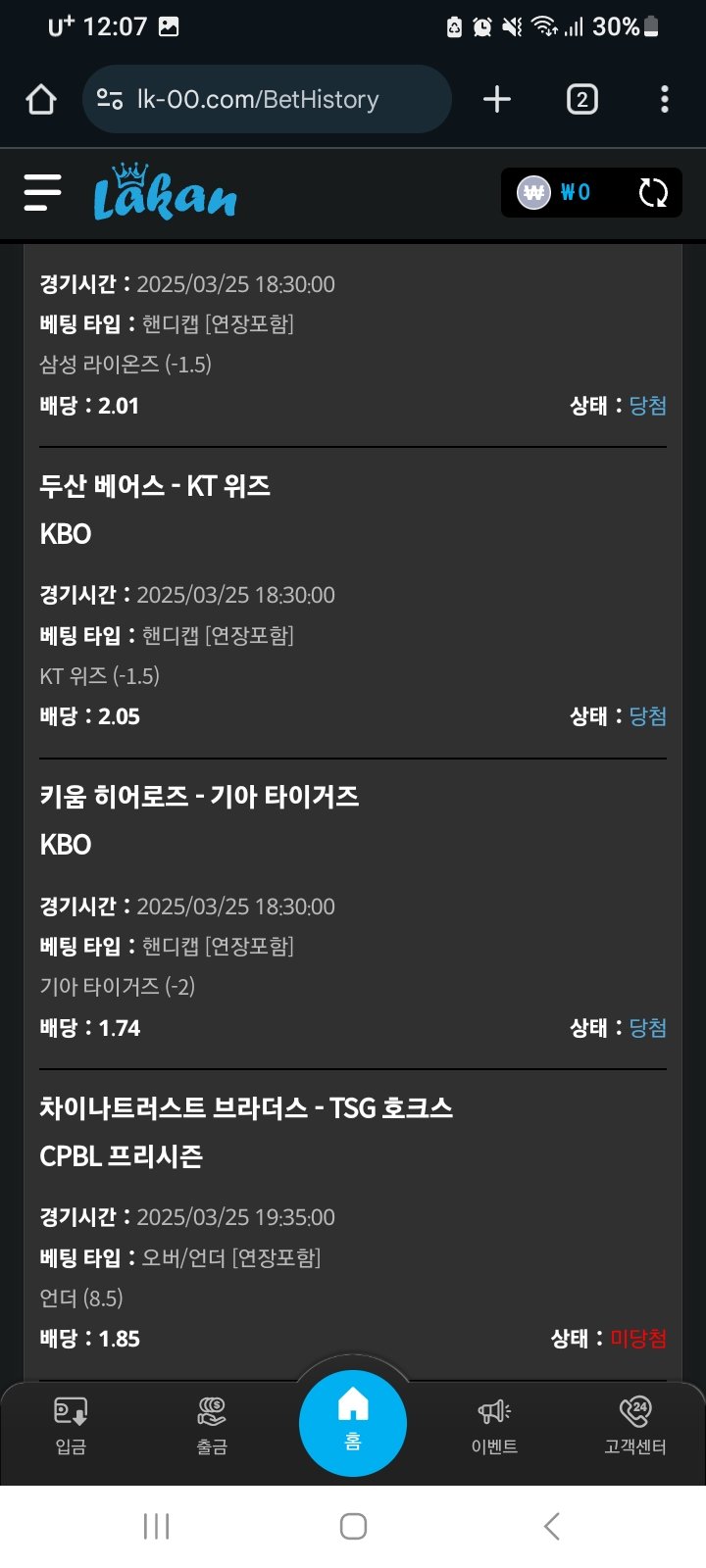Open the tab switcher

[x=581, y=99]
